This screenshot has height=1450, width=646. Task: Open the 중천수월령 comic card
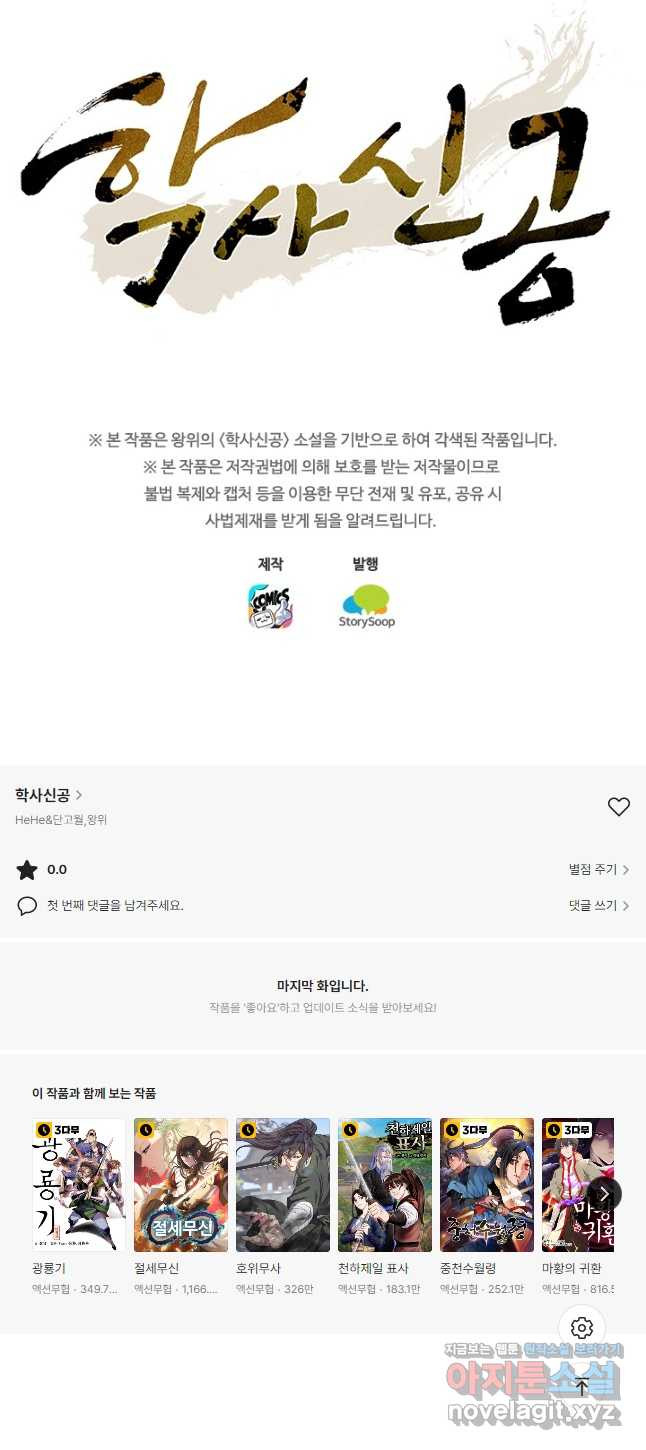(x=487, y=1185)
